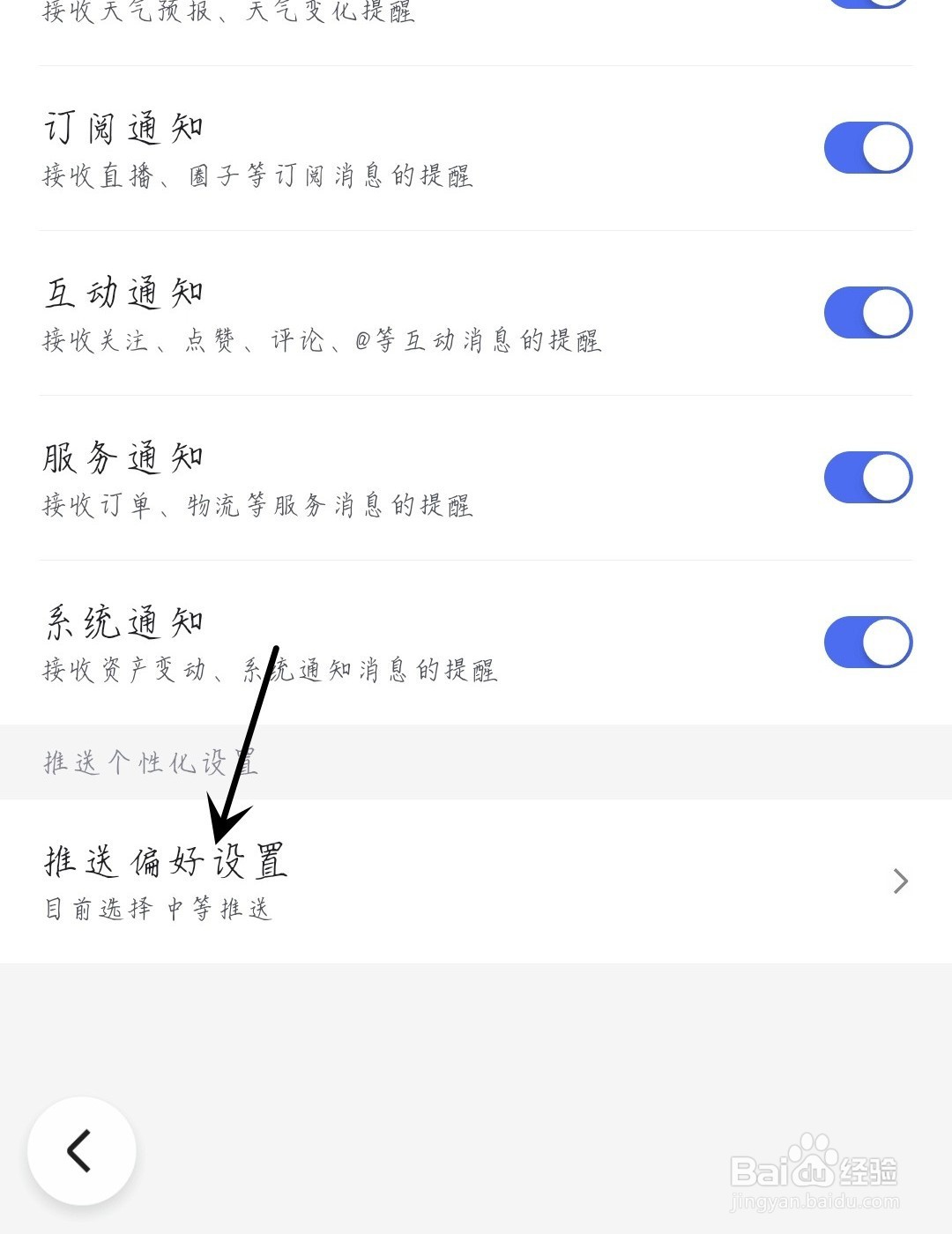Tap the 目前选择中等推送 subtitle text

[x=159, y=909]
